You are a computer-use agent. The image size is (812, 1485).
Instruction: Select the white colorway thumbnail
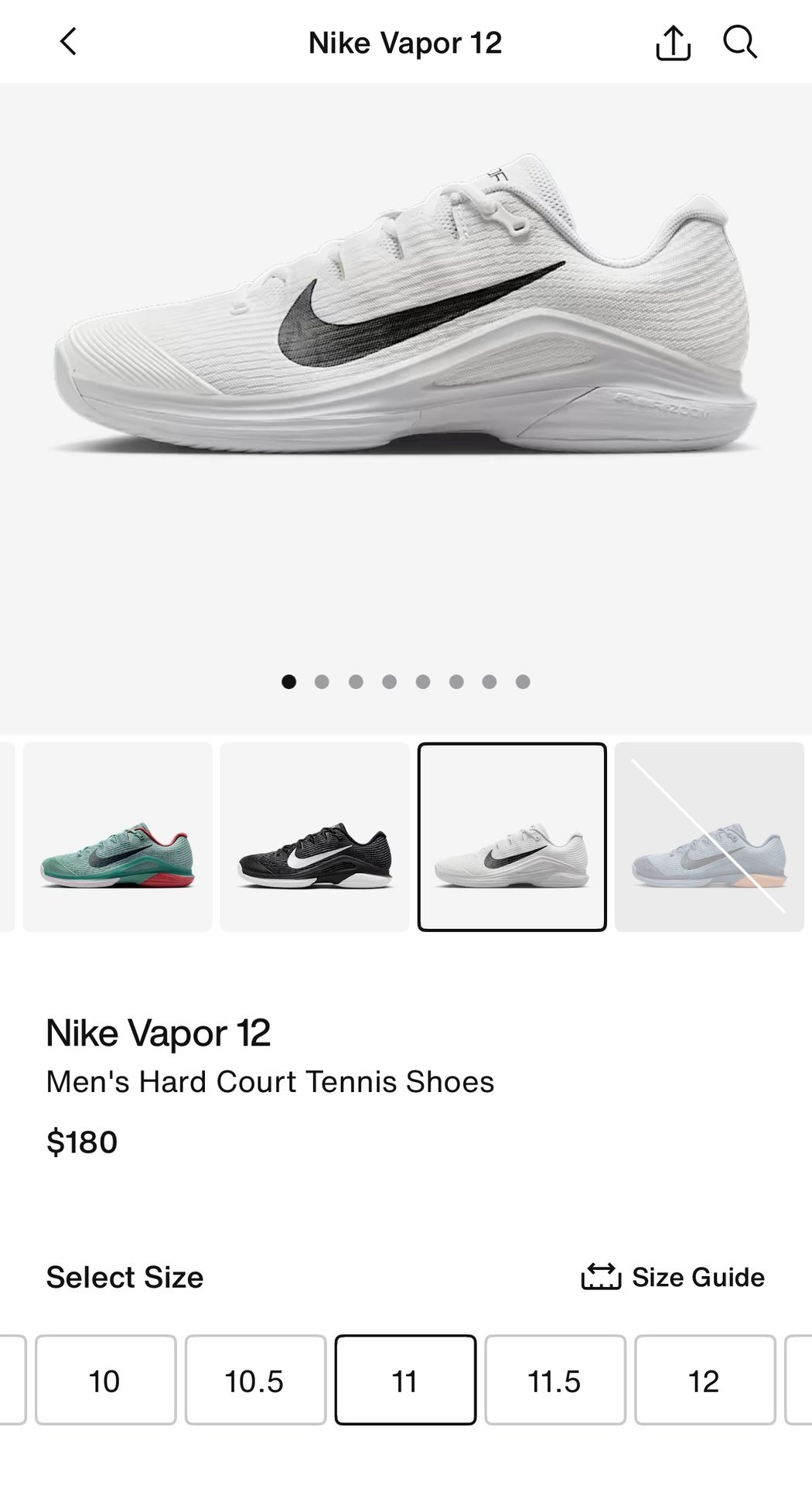pyautogui.click(x=512, y=837)
